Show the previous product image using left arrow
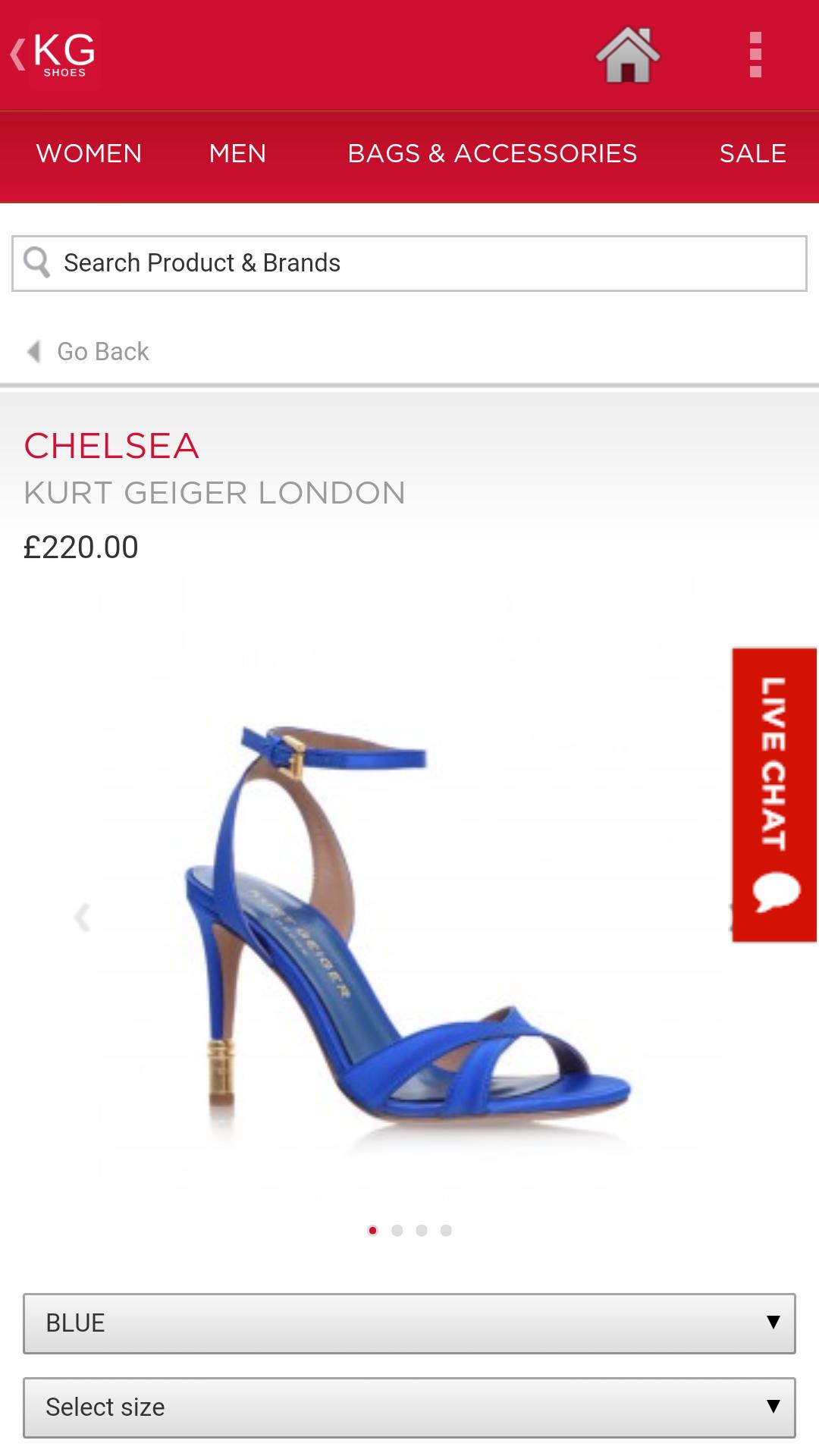This screenshot has width=819, height=1456. pos(83,918)
